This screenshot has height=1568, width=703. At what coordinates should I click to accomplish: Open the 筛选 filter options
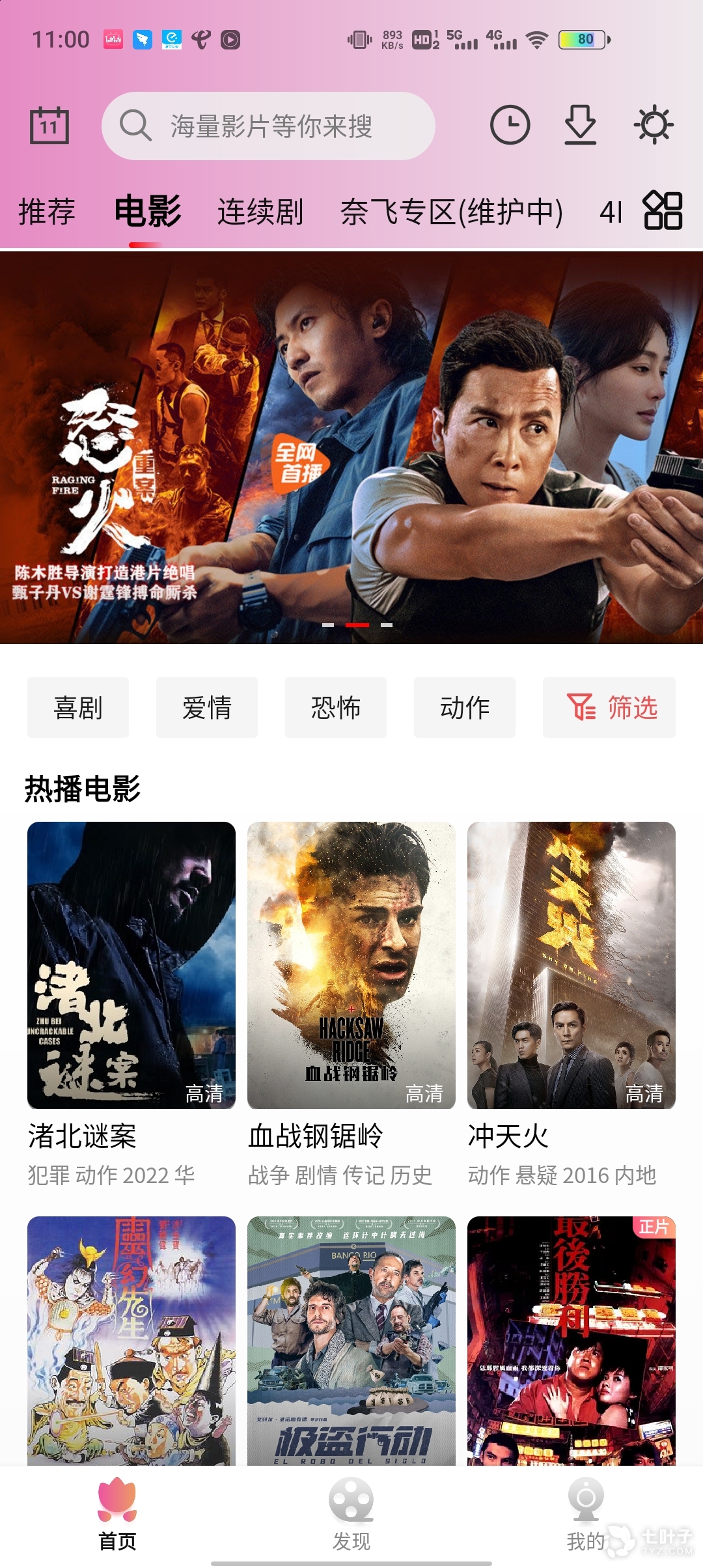[x=609, y=707]
